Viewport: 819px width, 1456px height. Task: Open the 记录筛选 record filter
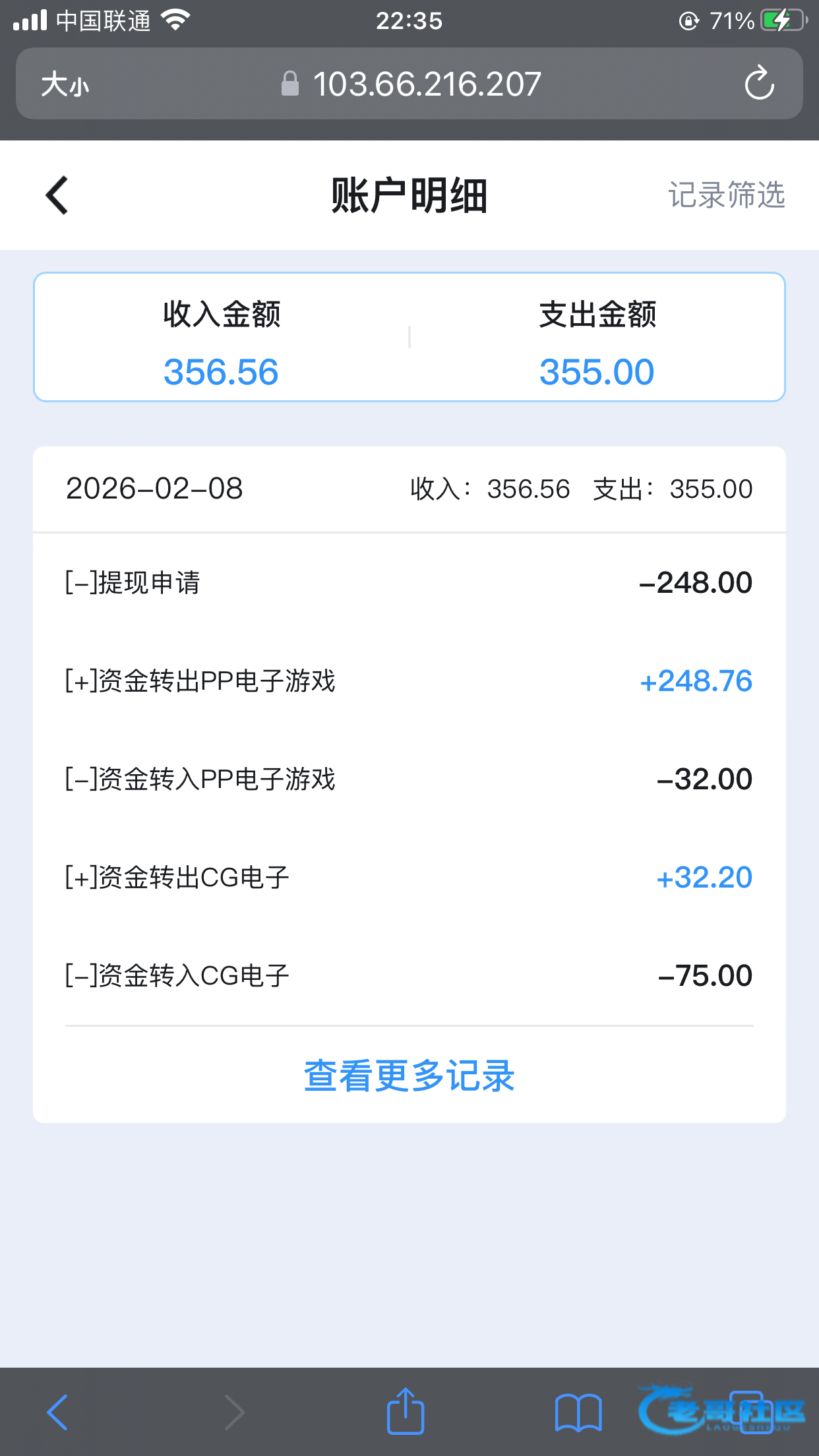click(726, 195)
